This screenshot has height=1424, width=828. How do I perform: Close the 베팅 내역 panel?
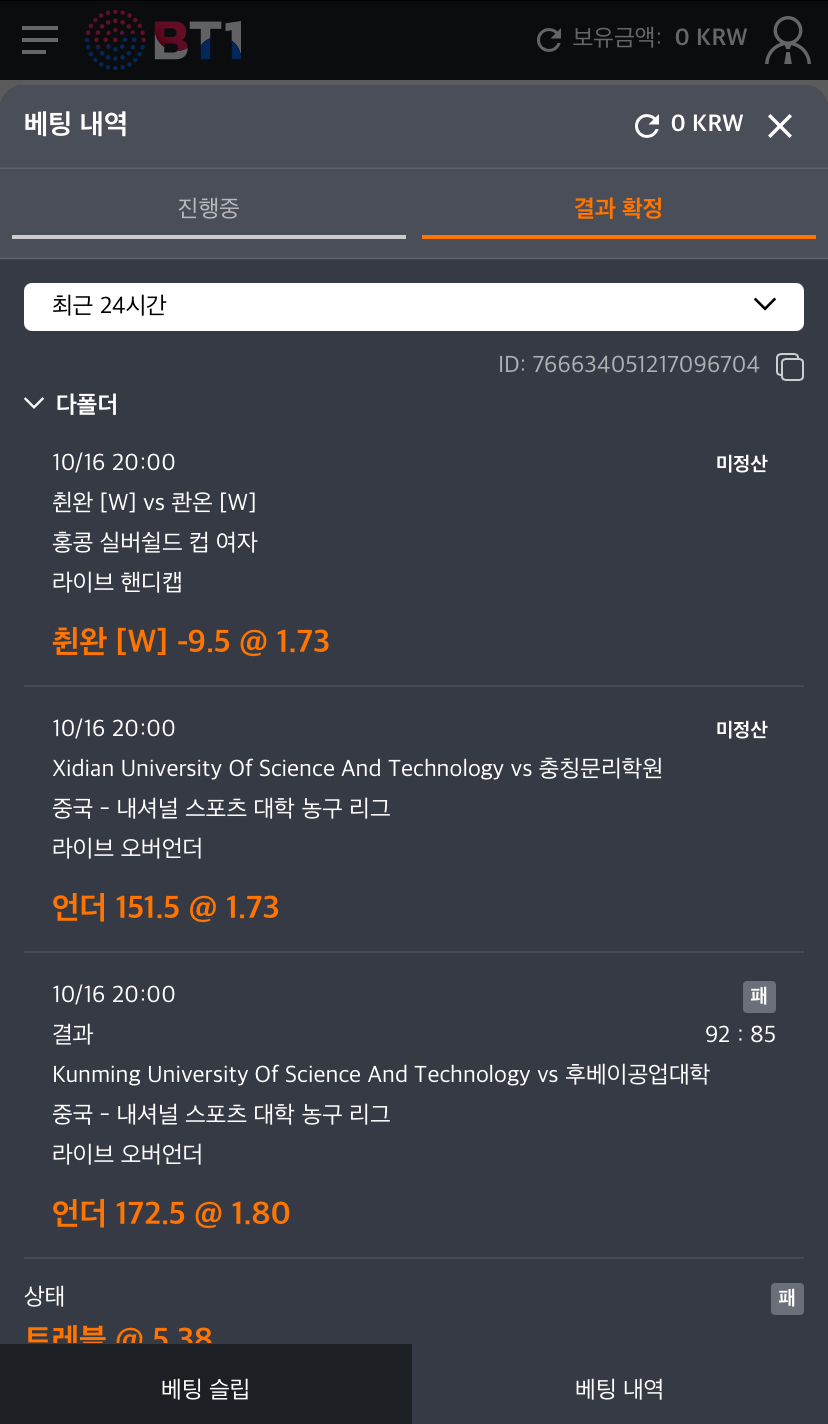pos(779,126)
